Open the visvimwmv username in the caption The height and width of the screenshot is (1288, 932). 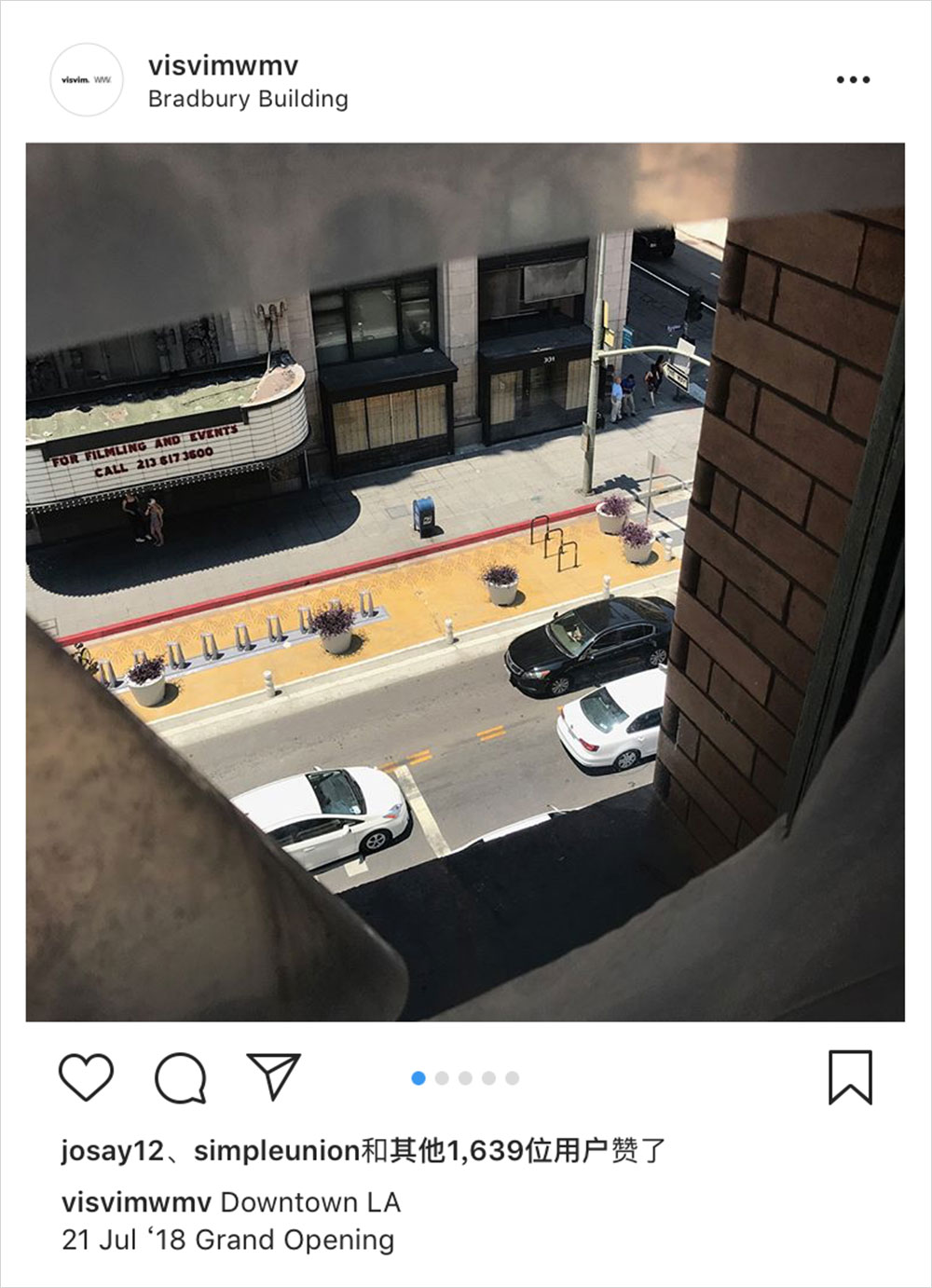[136, 1202]
